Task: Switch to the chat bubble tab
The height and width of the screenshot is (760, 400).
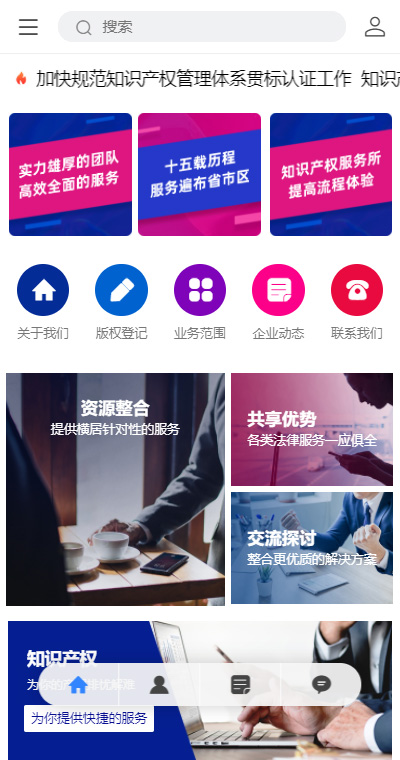Action: point(321,685)
